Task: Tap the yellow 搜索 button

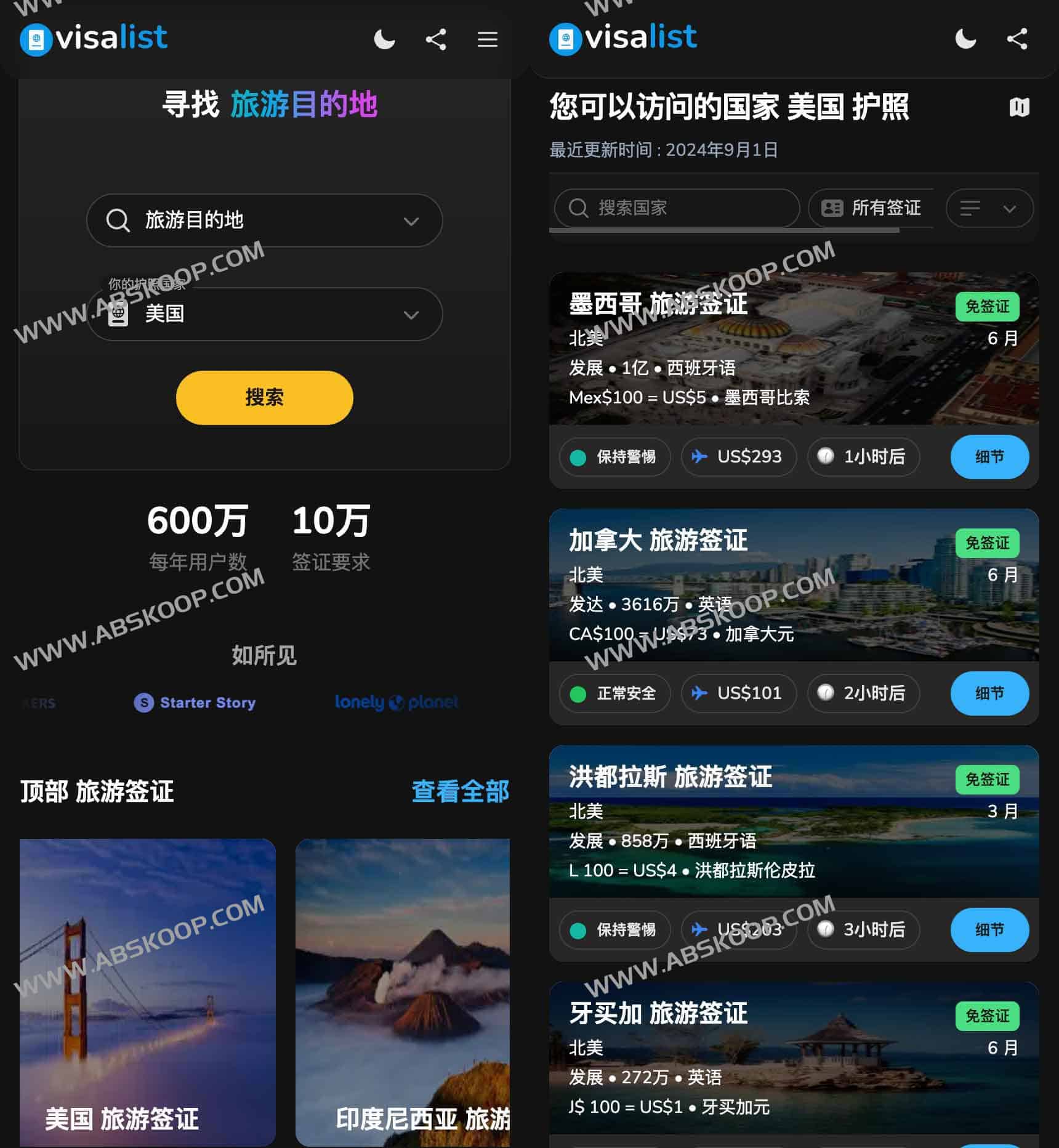Action: (x=264, y=397)
